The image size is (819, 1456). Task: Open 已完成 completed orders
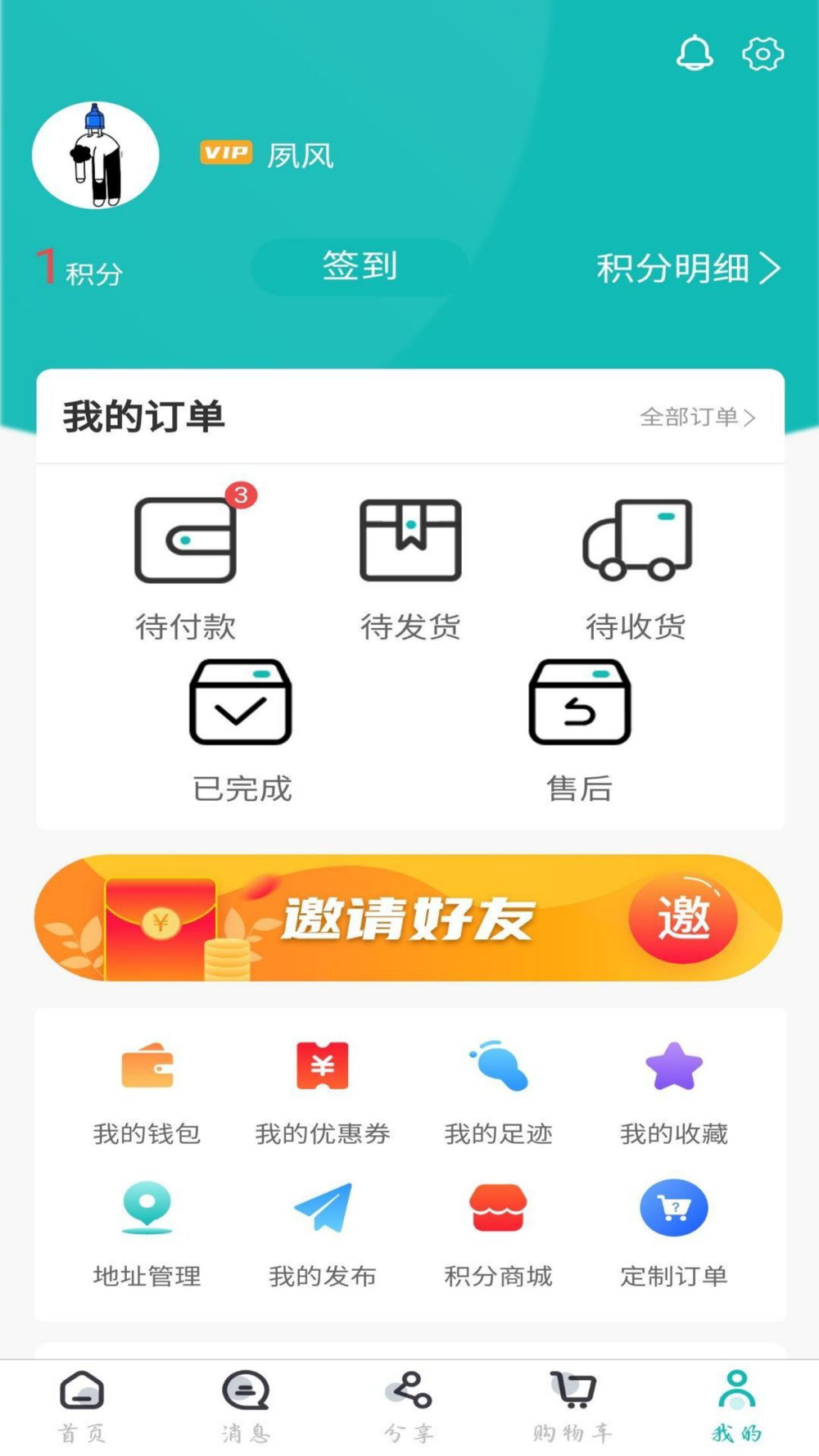(241, 730)
